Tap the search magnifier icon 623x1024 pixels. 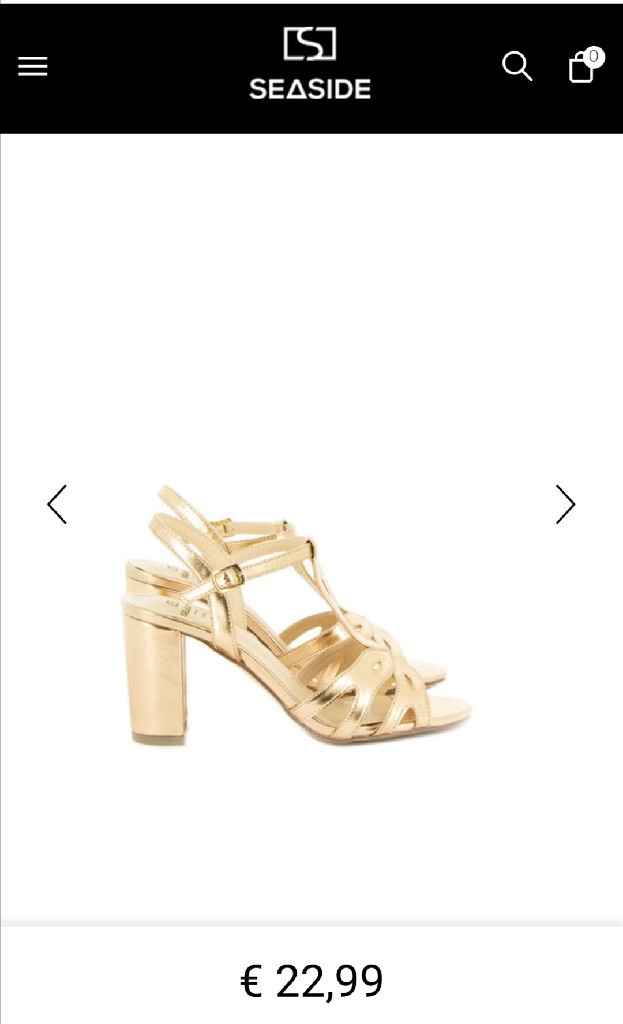click(x=517, y=66)
